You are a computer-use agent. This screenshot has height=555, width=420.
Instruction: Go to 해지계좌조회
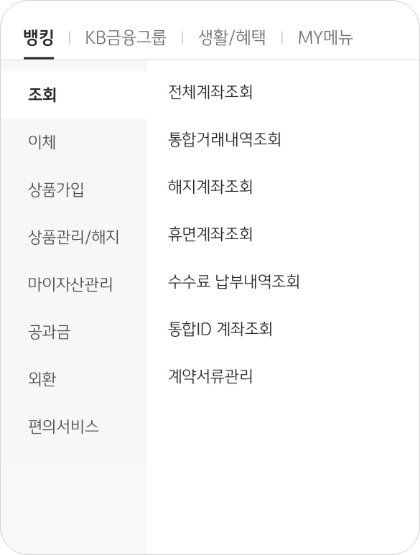pos(210,187)
